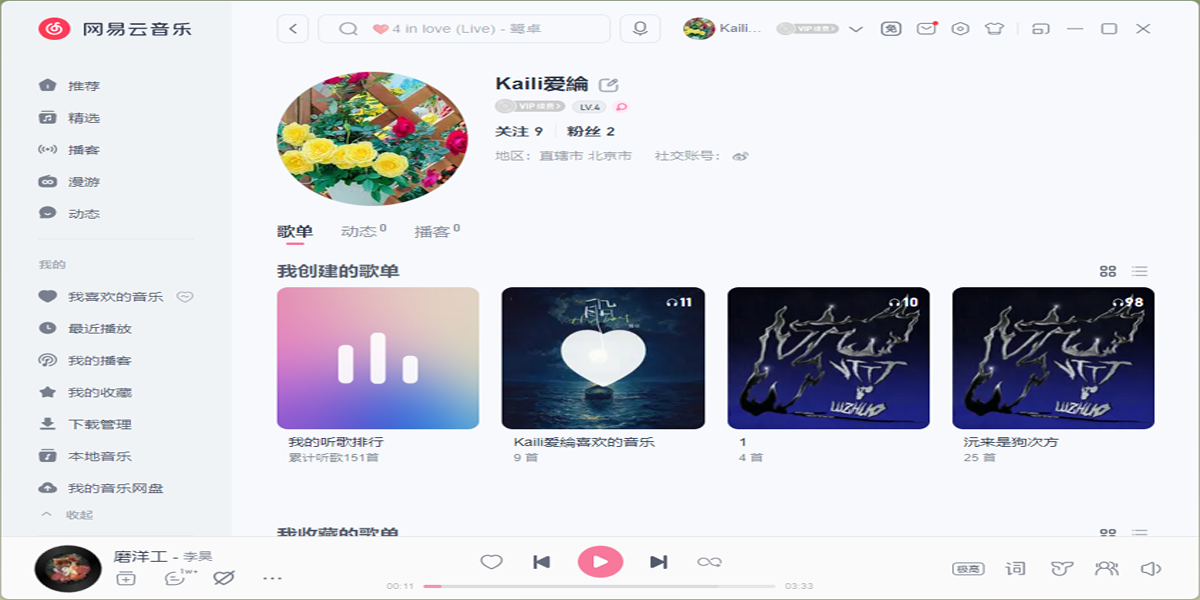This screenshot has height=600, width=1200.
Task: Open the 沅来是狗次方 playlist
Action: 1053,358
